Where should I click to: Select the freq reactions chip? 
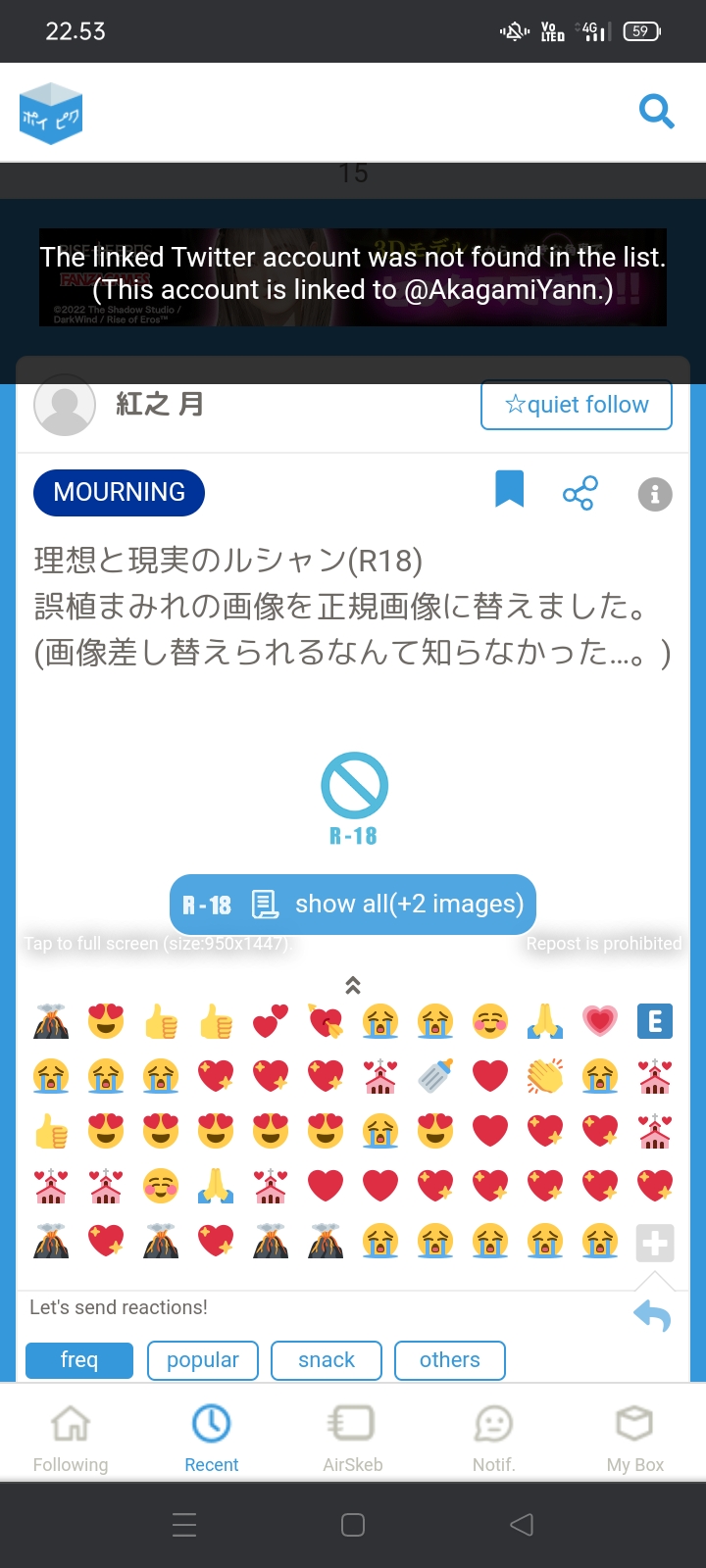(x=78, y=1360)
